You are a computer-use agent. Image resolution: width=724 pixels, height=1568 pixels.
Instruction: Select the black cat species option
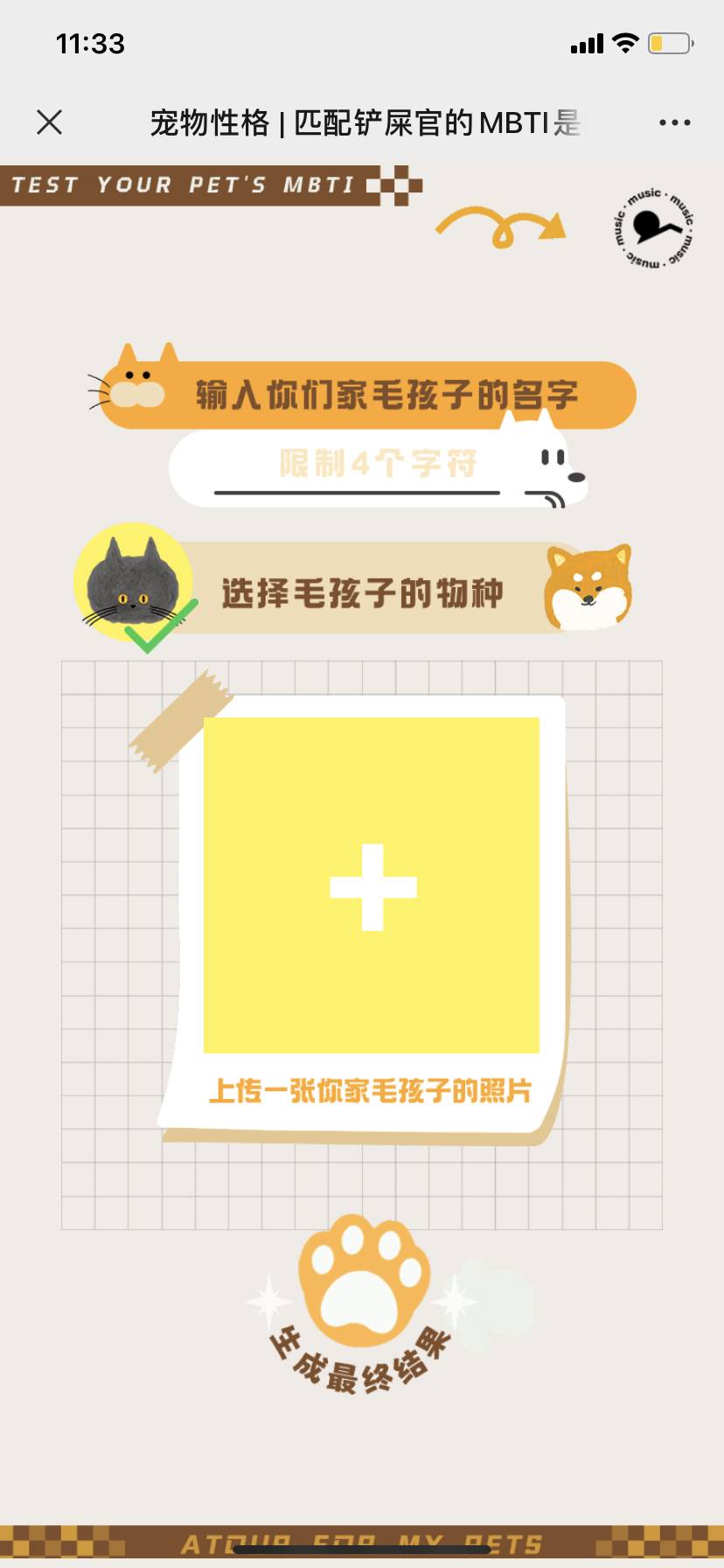133,583
